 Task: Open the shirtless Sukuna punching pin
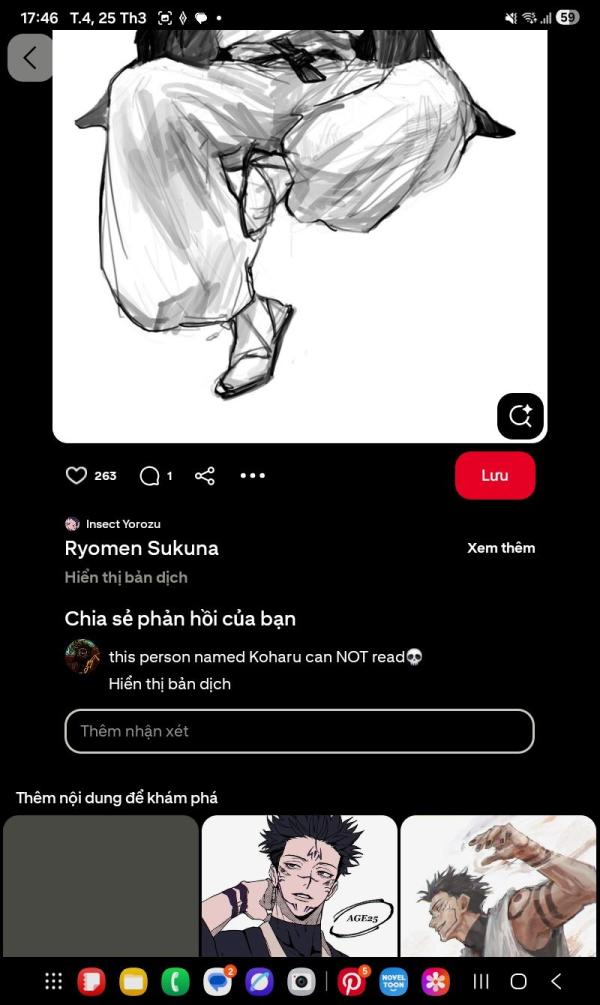coord(498,885)
